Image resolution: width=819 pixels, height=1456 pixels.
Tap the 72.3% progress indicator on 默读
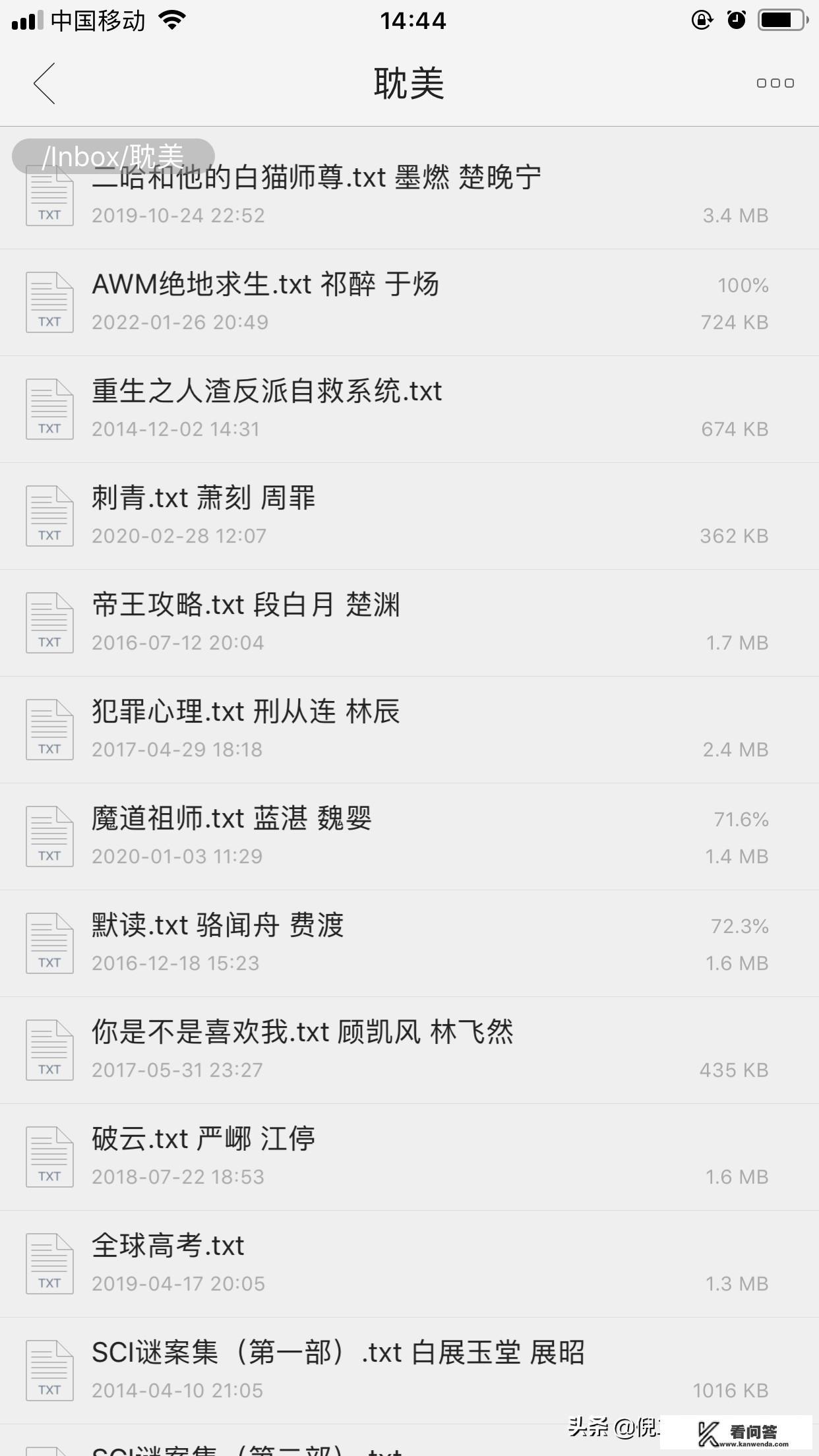pos(739,926)
